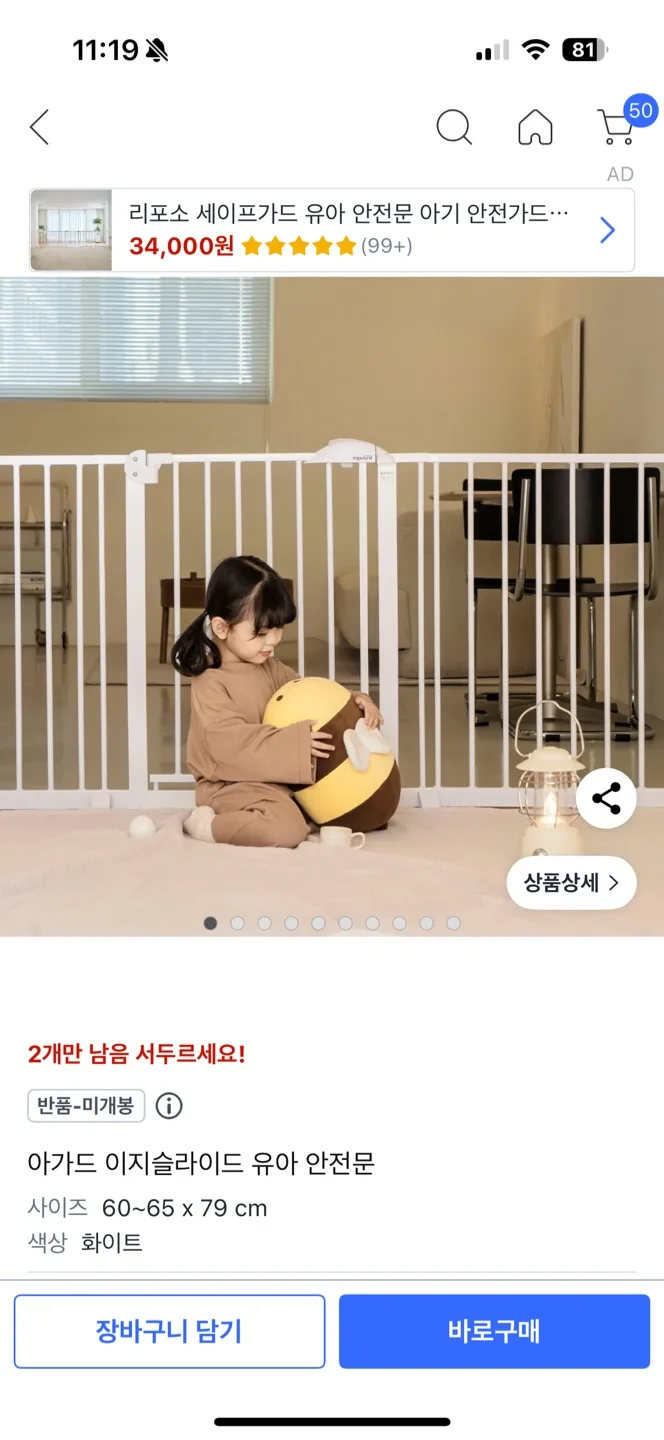Open the 리포소 세이프가드 ad banner

click(332, 230)
